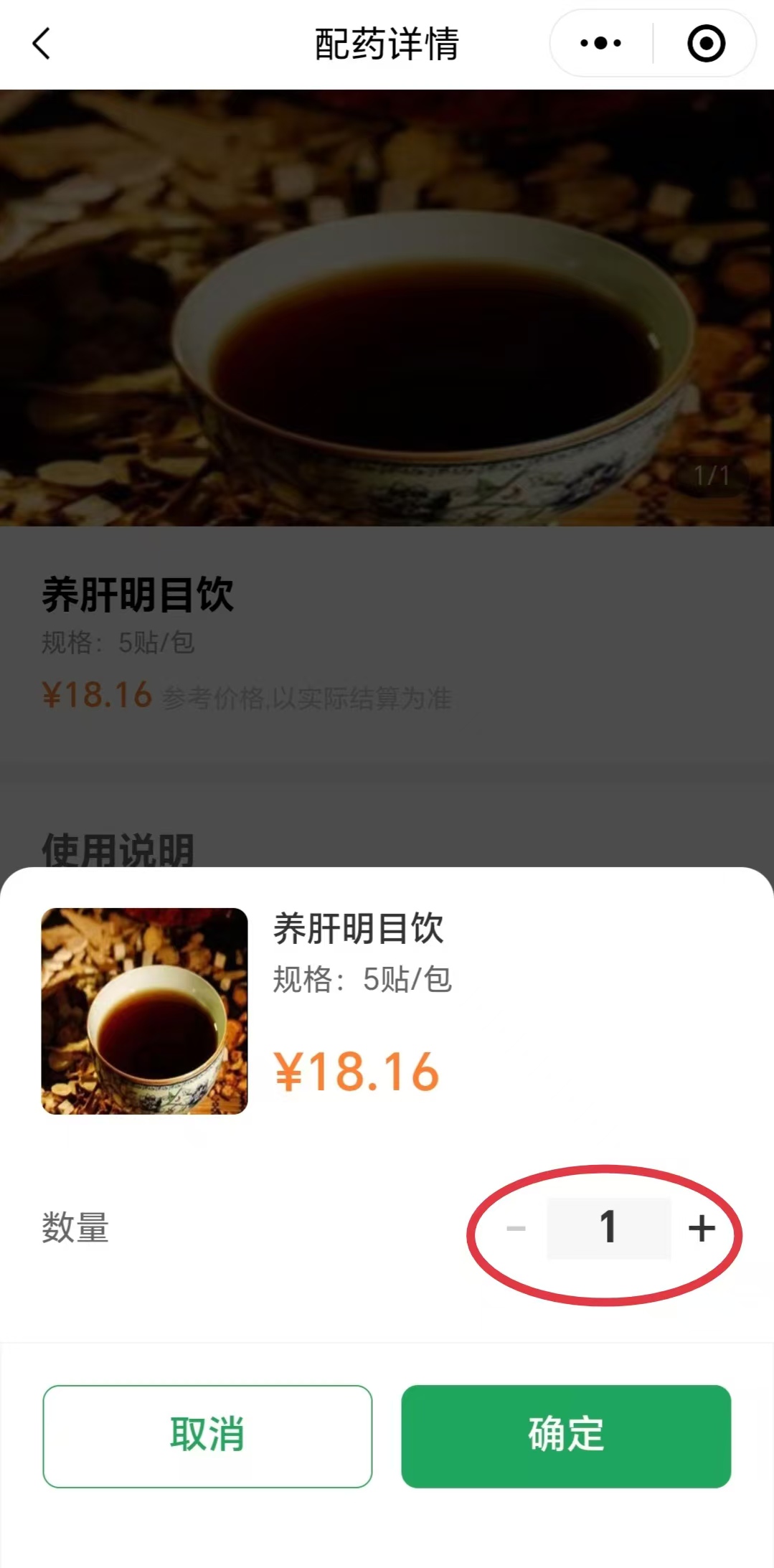The width and height of the screenshot is (774, 1568).
Task: Close the mini program via circle icon
Action: pos(706,44)
